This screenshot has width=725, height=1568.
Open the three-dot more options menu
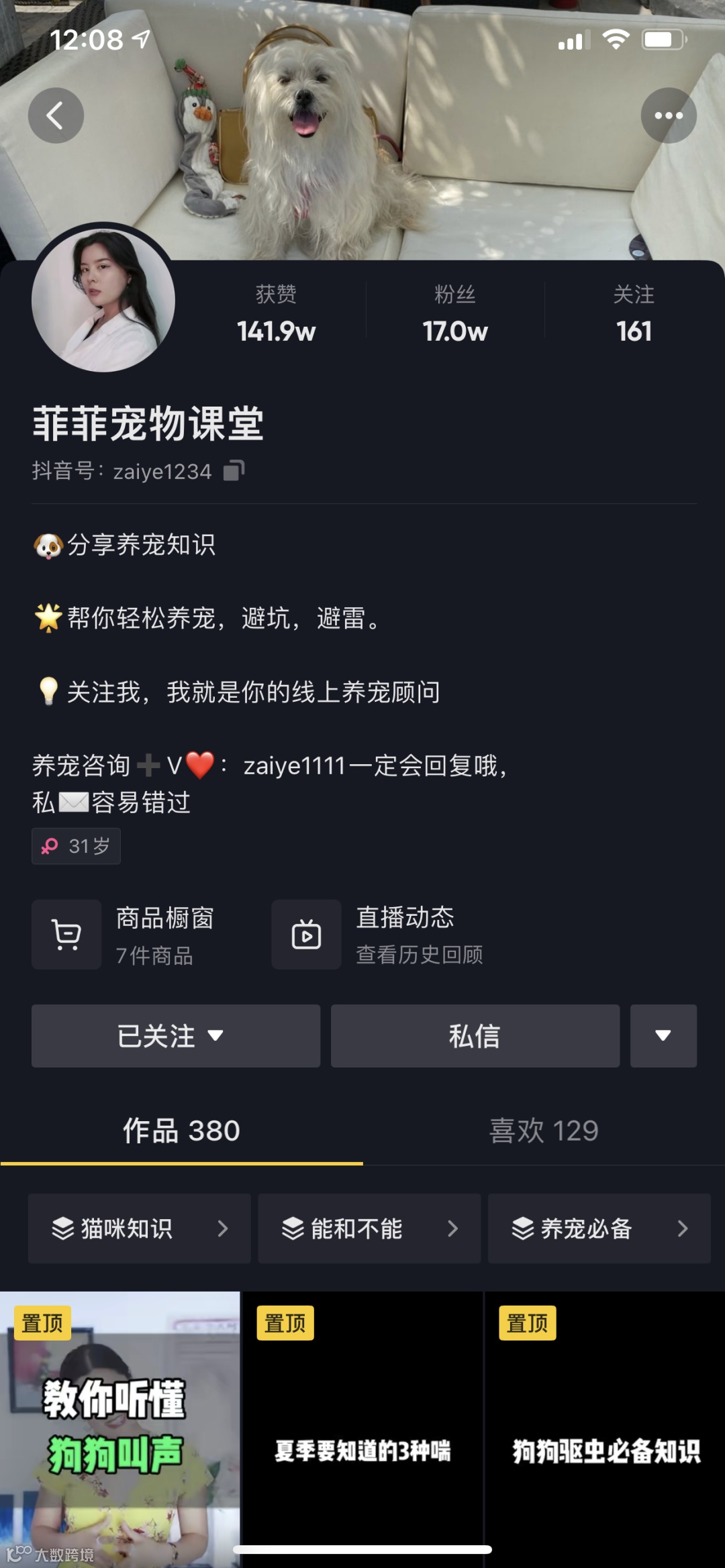click(x=669, y=115)
